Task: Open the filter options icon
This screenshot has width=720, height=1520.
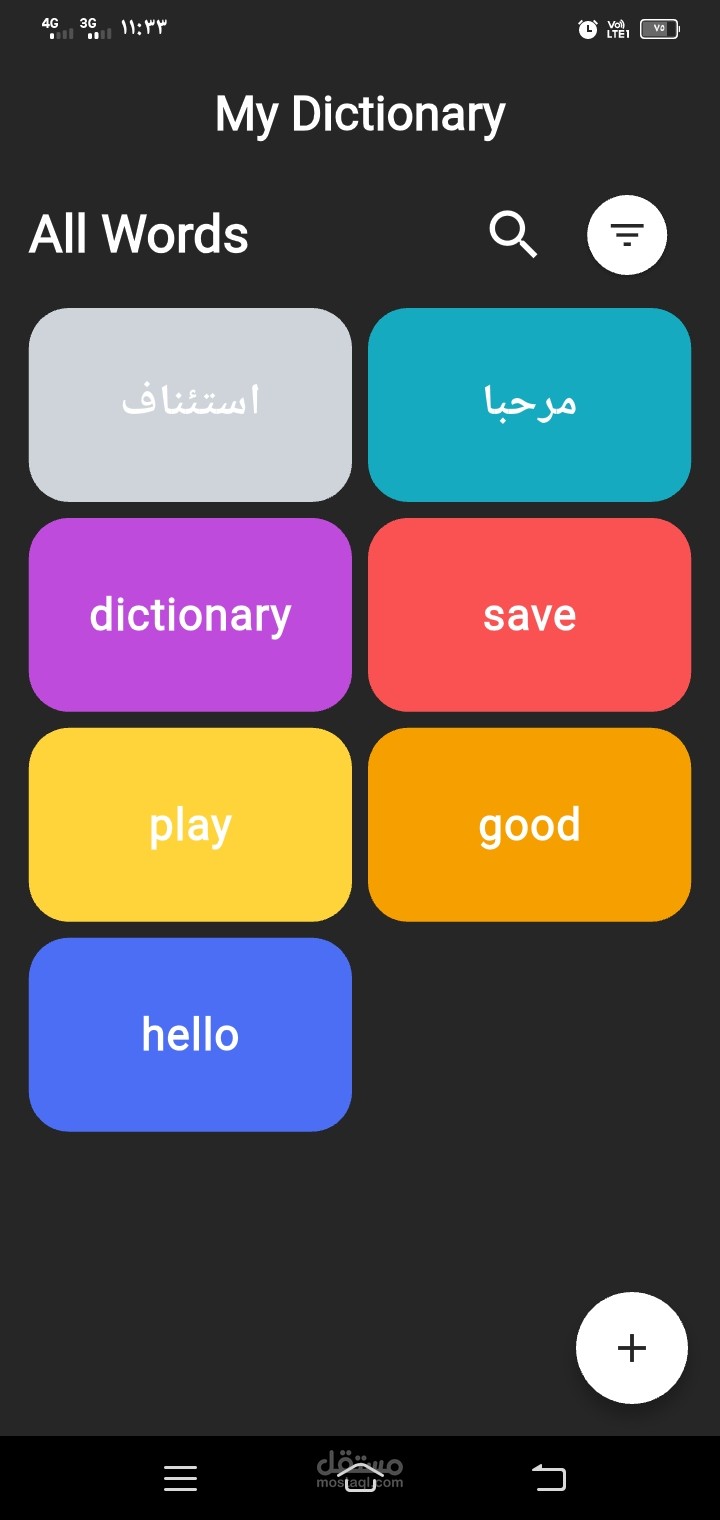Action: click(627, 235)
